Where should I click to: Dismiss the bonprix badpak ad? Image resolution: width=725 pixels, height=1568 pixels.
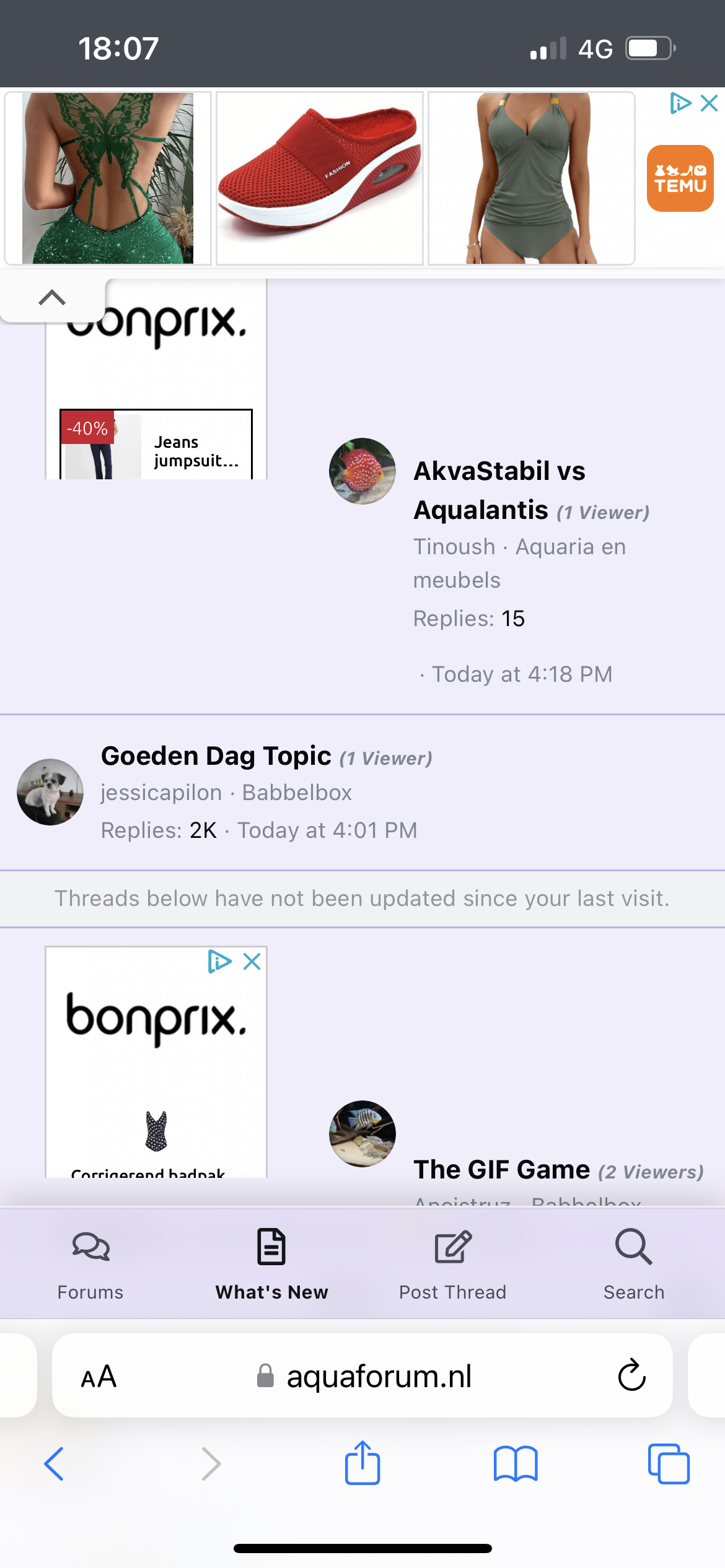point(252,962)
